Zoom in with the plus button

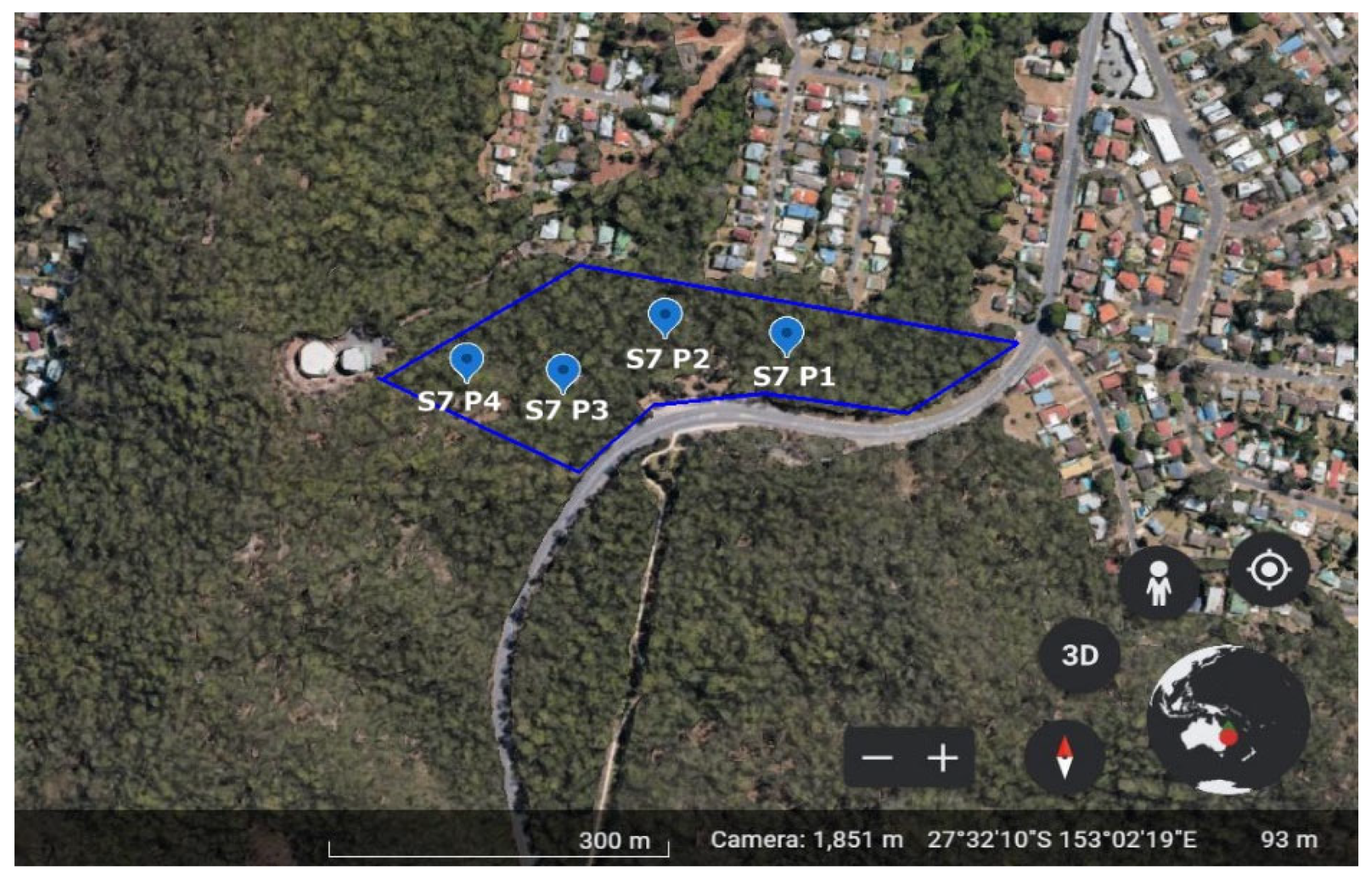[x=942, y=758]
